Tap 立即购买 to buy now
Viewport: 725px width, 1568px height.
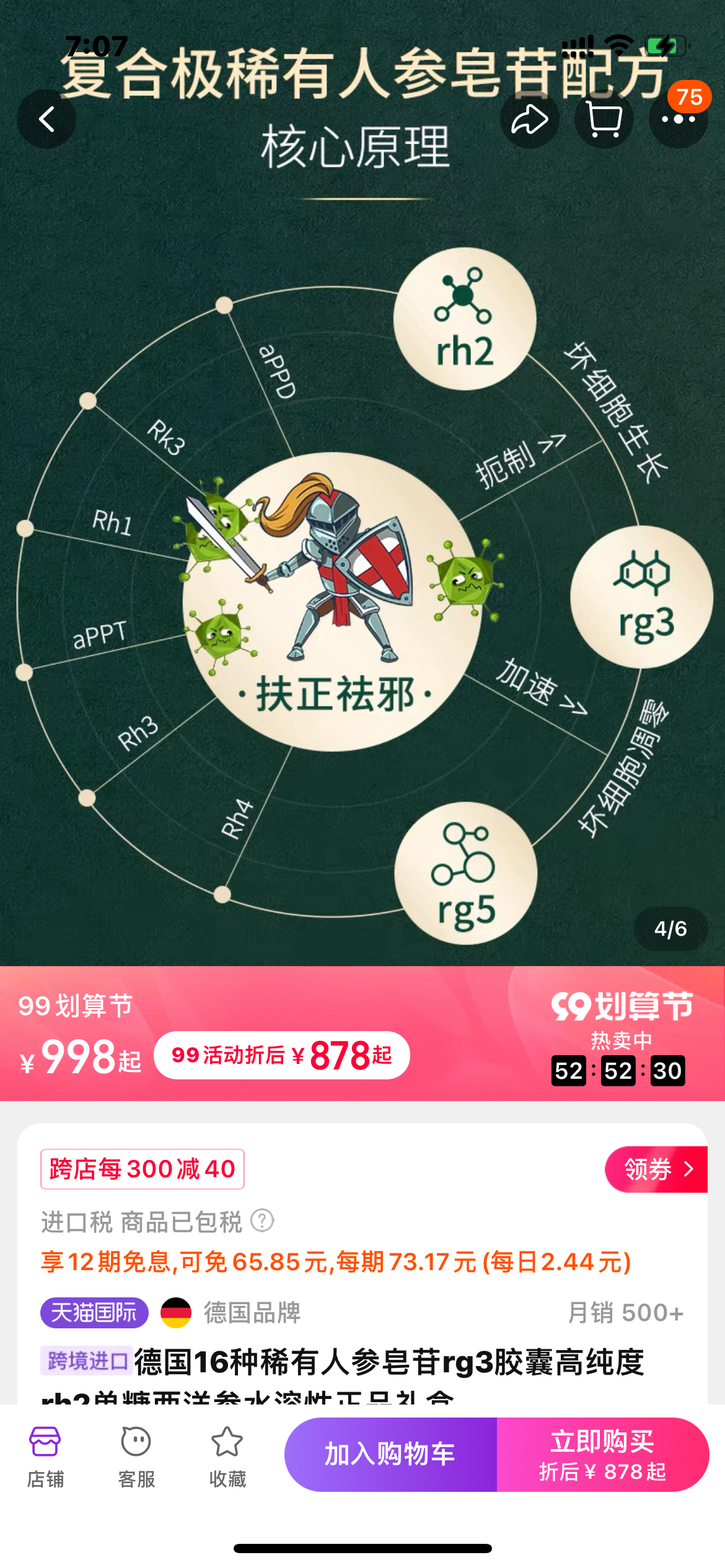coord(603,1454)
